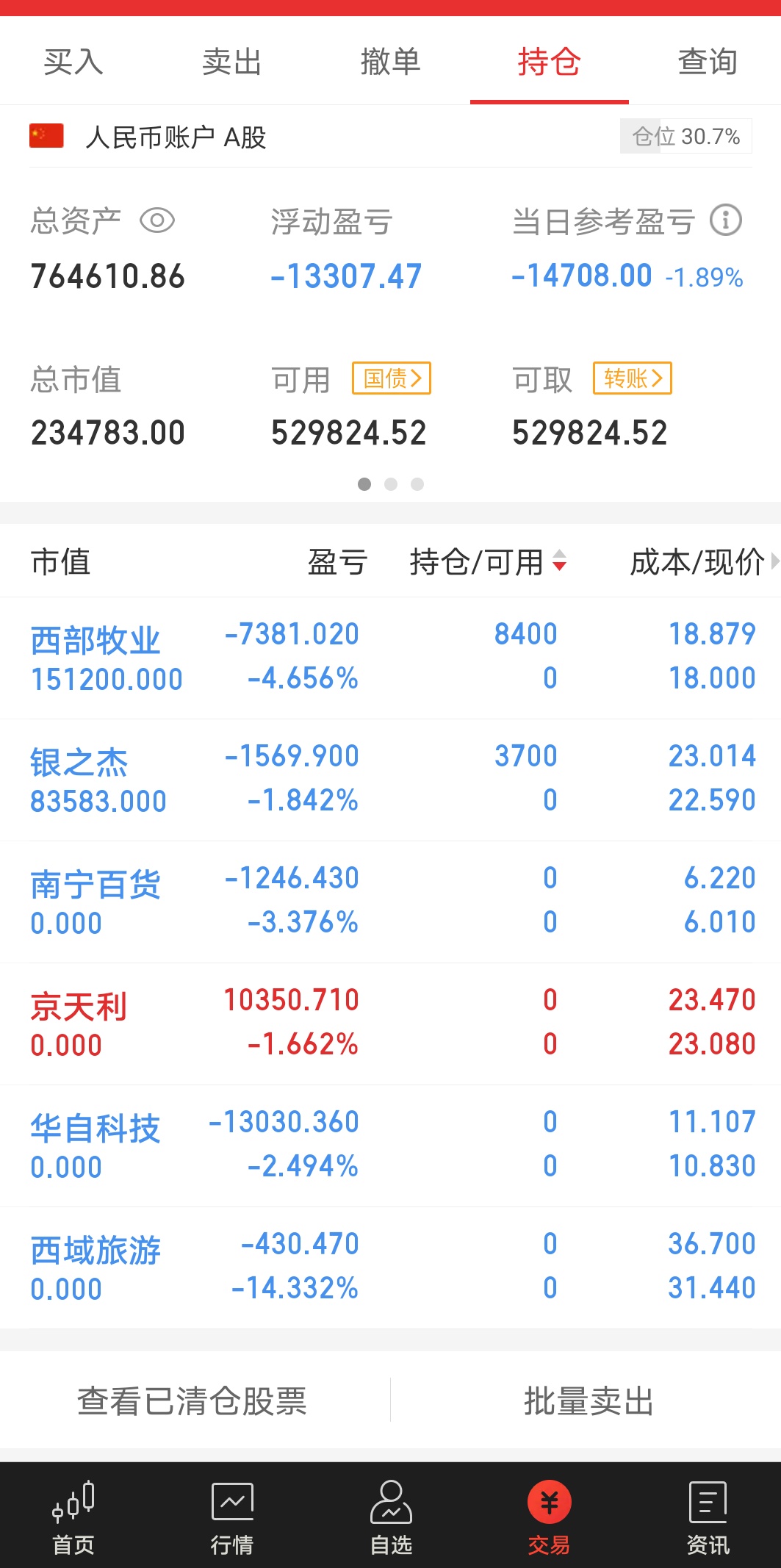
Task: Tap the 批量卖出 button
Action: (x=589, y=1400)
